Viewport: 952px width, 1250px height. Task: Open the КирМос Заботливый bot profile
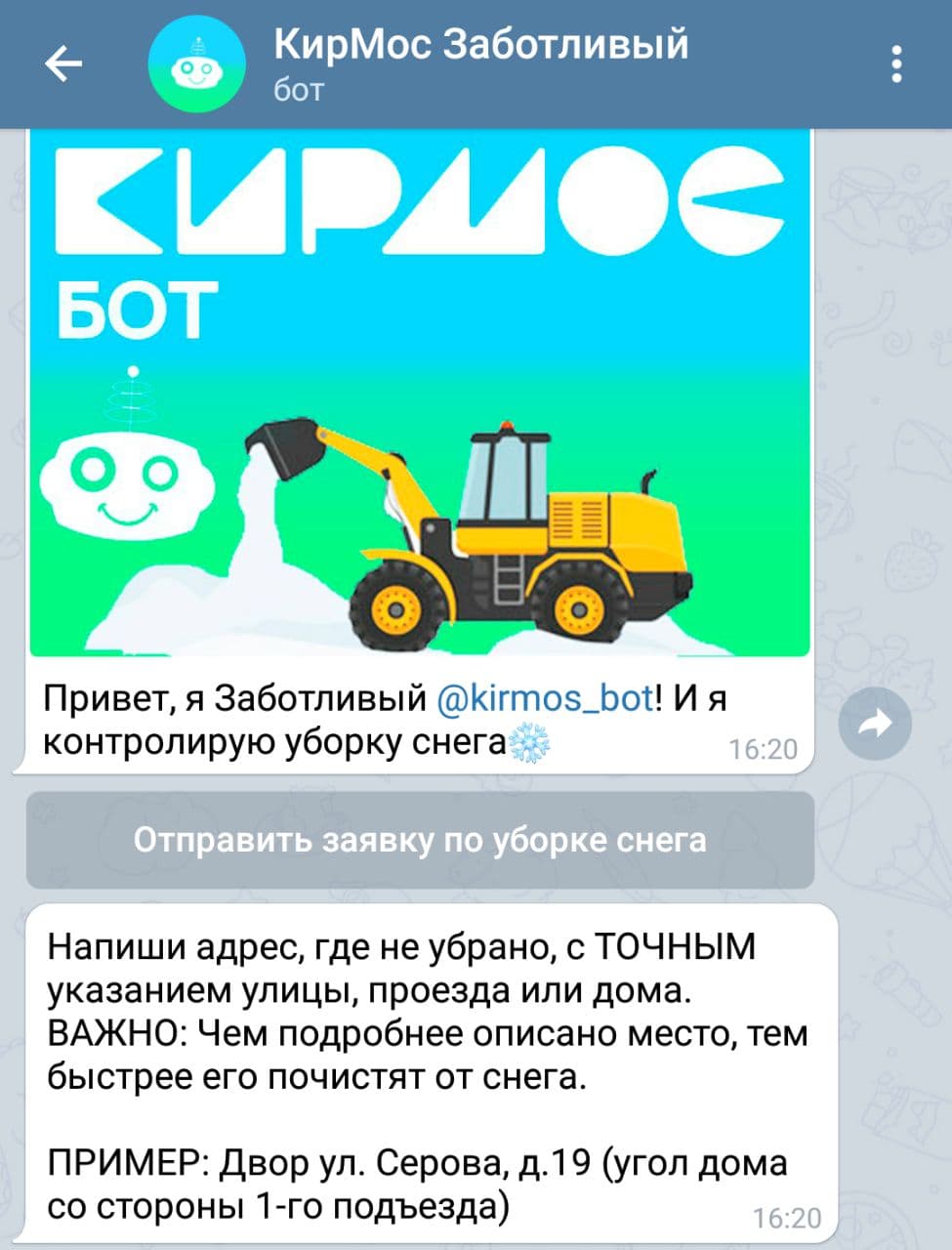tap(480, 62)
